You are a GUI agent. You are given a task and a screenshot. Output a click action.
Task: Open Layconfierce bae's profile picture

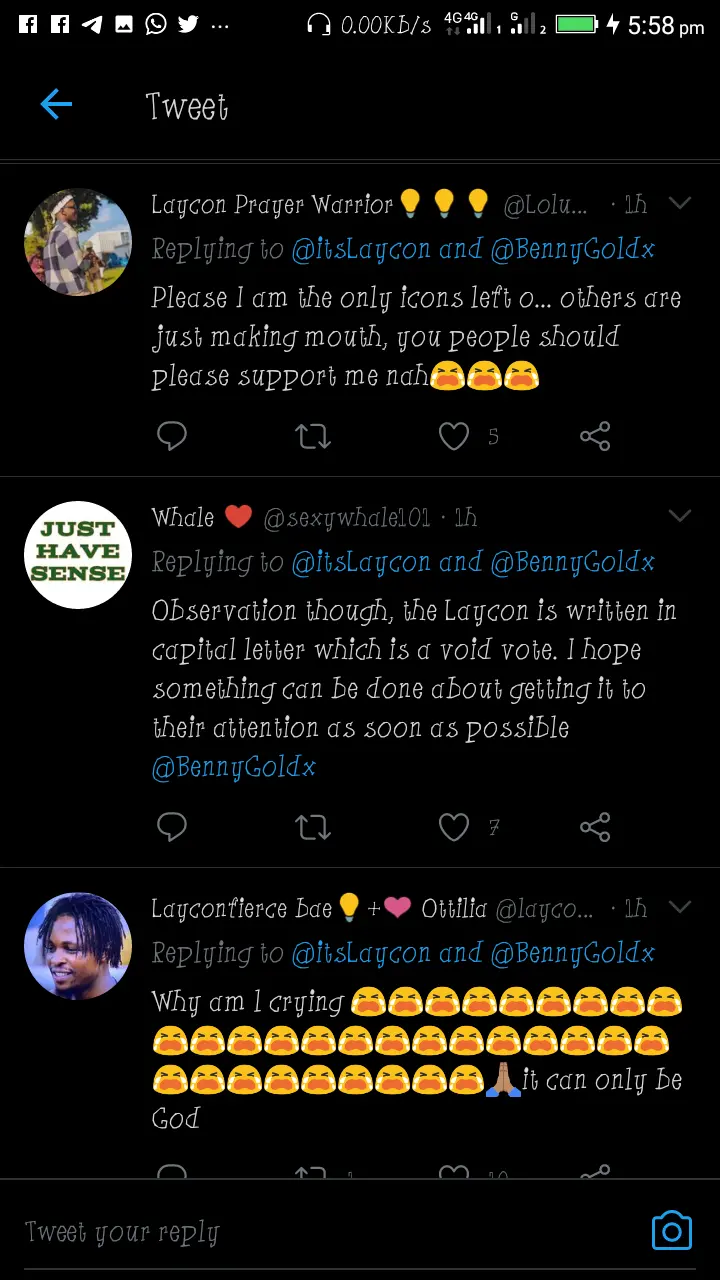(78, 946)
